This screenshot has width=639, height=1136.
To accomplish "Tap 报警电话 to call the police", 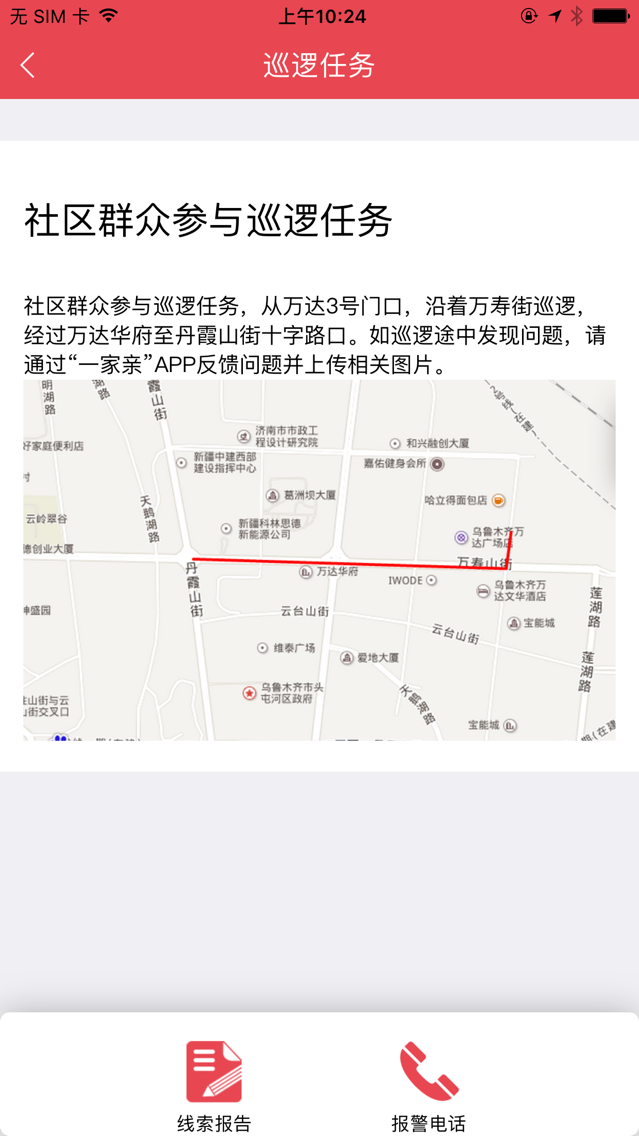I will click(x=428, y=1085).
